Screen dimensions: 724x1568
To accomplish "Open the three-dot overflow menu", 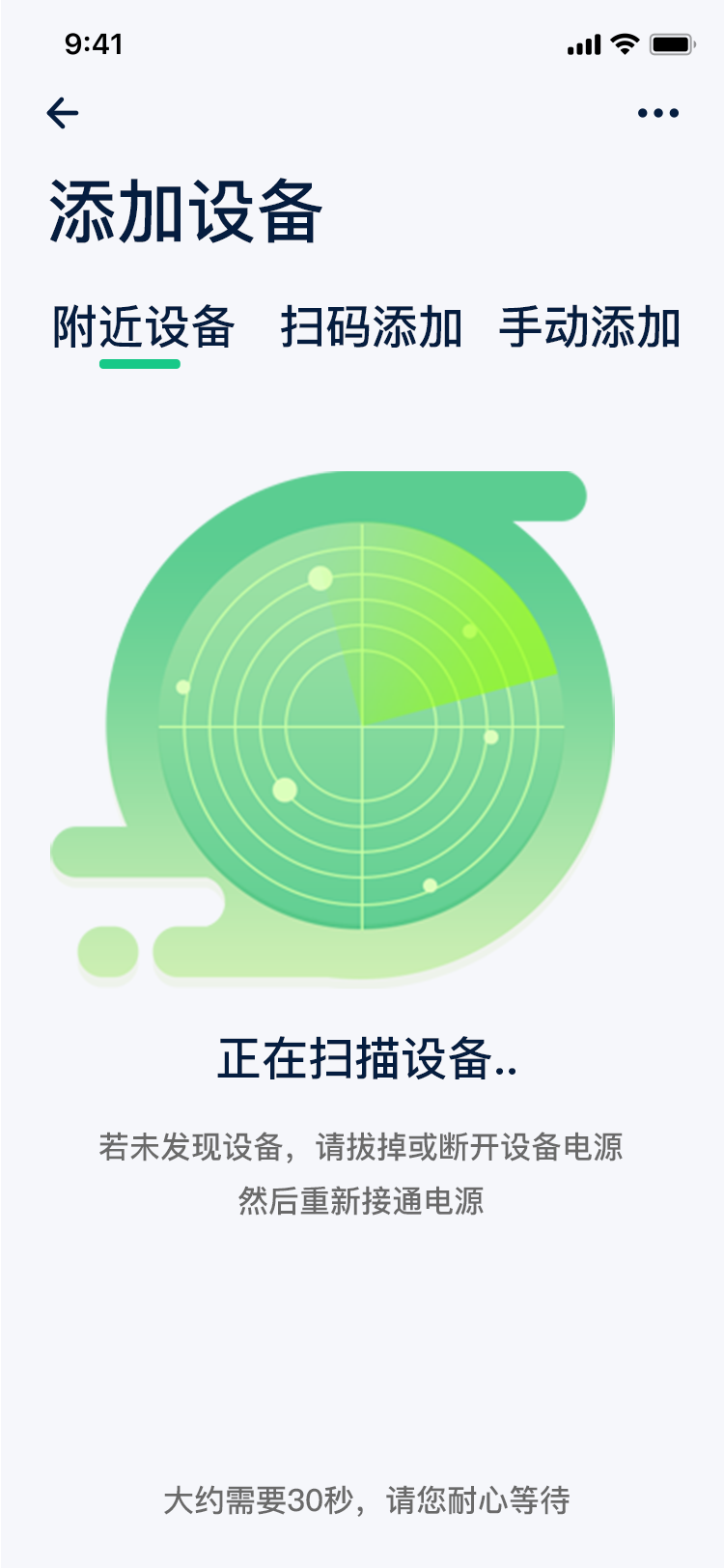I will coord(658,113).
